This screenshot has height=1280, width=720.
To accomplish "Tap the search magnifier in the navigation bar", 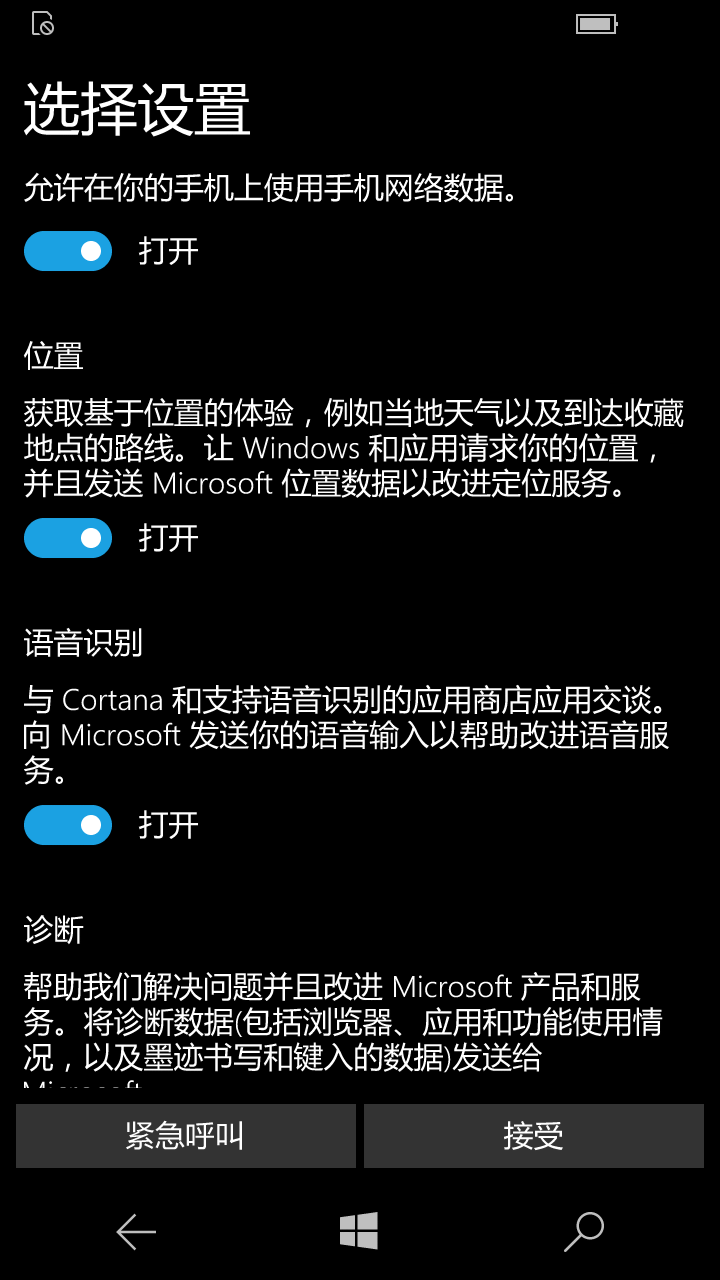I will (x=584, y=1231).
